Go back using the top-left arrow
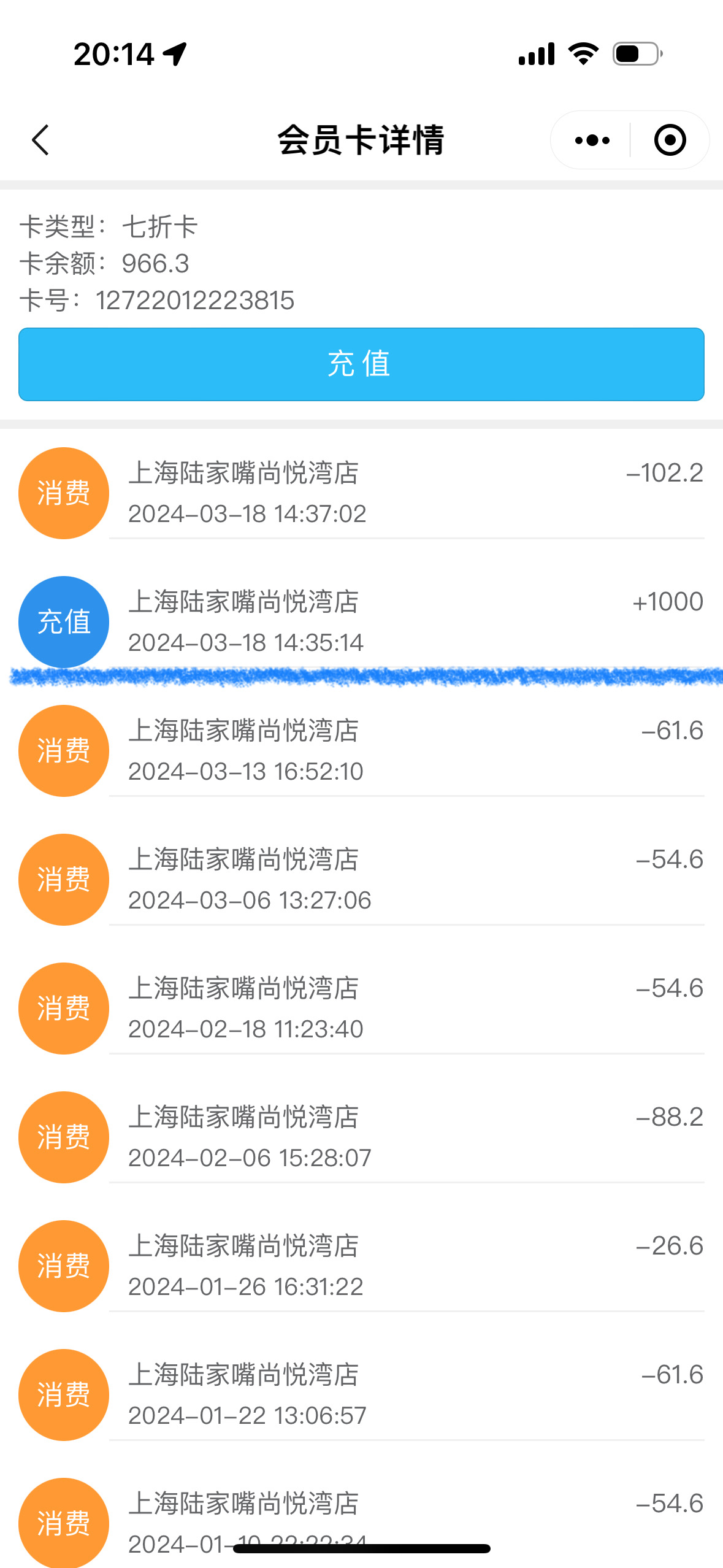This screenshot has height=1568, width=723. pos(40,140)
